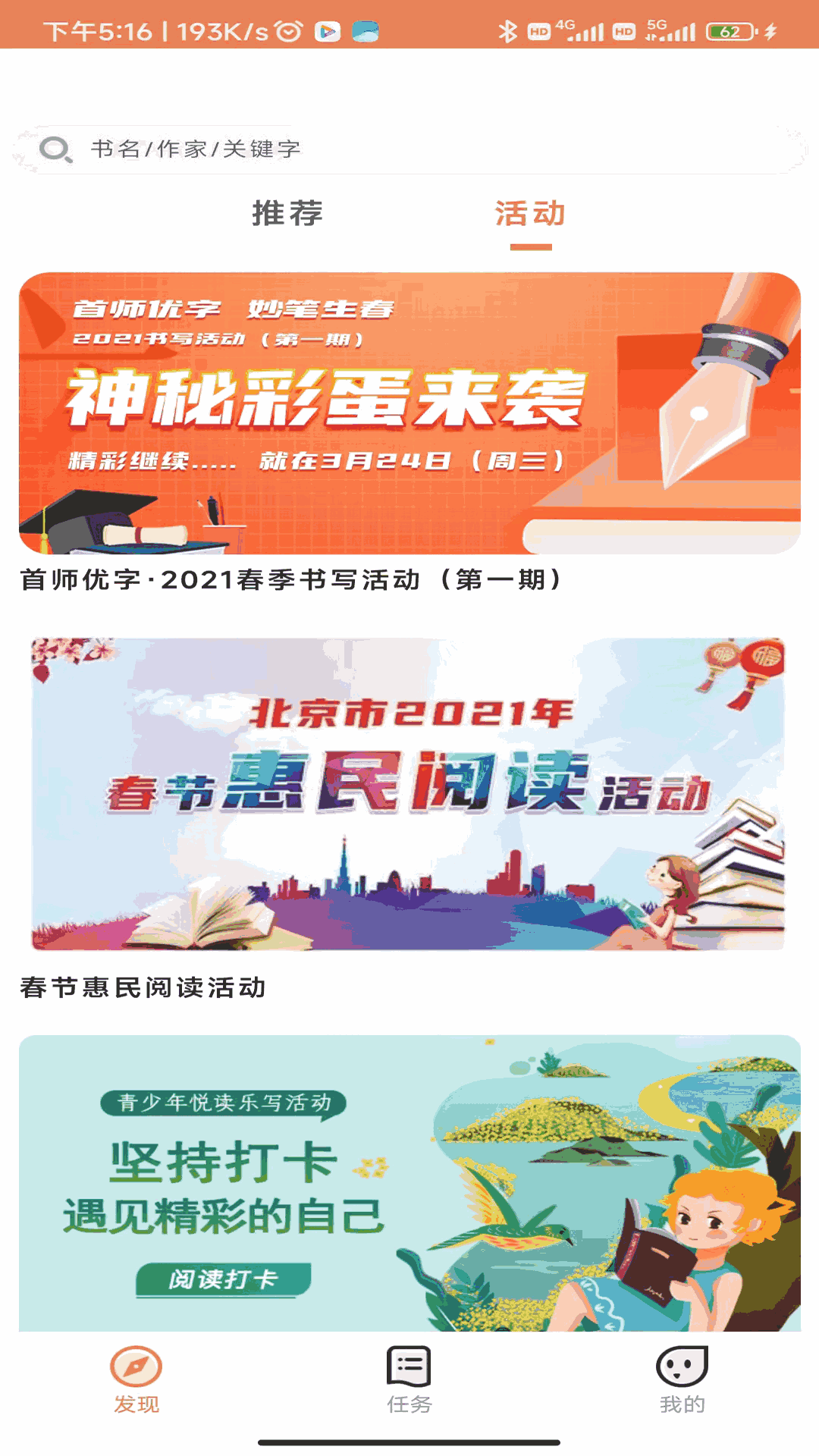The height and width of the screenshot is (1456, 819).
Task: Open the 春节惠民阅读活动 card
Action: coord(408,794)
